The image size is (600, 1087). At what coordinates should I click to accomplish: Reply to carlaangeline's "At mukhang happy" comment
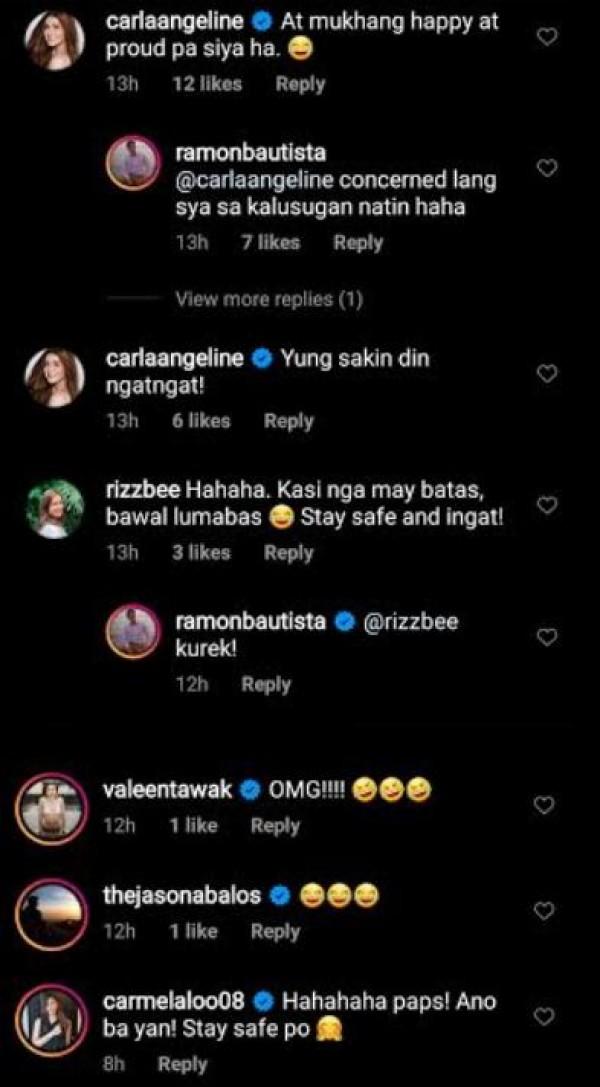coord(300,84)
